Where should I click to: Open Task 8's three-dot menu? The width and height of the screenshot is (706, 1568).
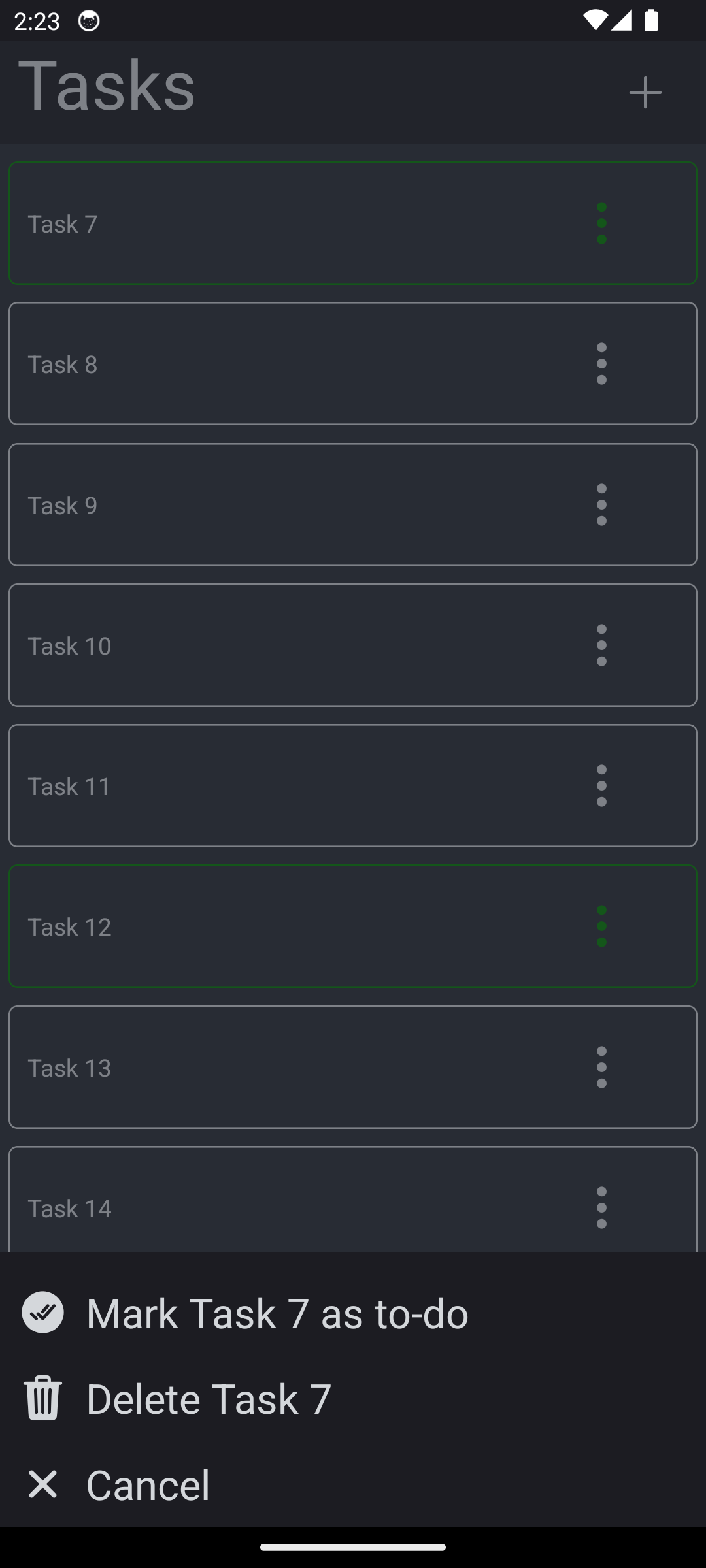[x=602, y=363]
